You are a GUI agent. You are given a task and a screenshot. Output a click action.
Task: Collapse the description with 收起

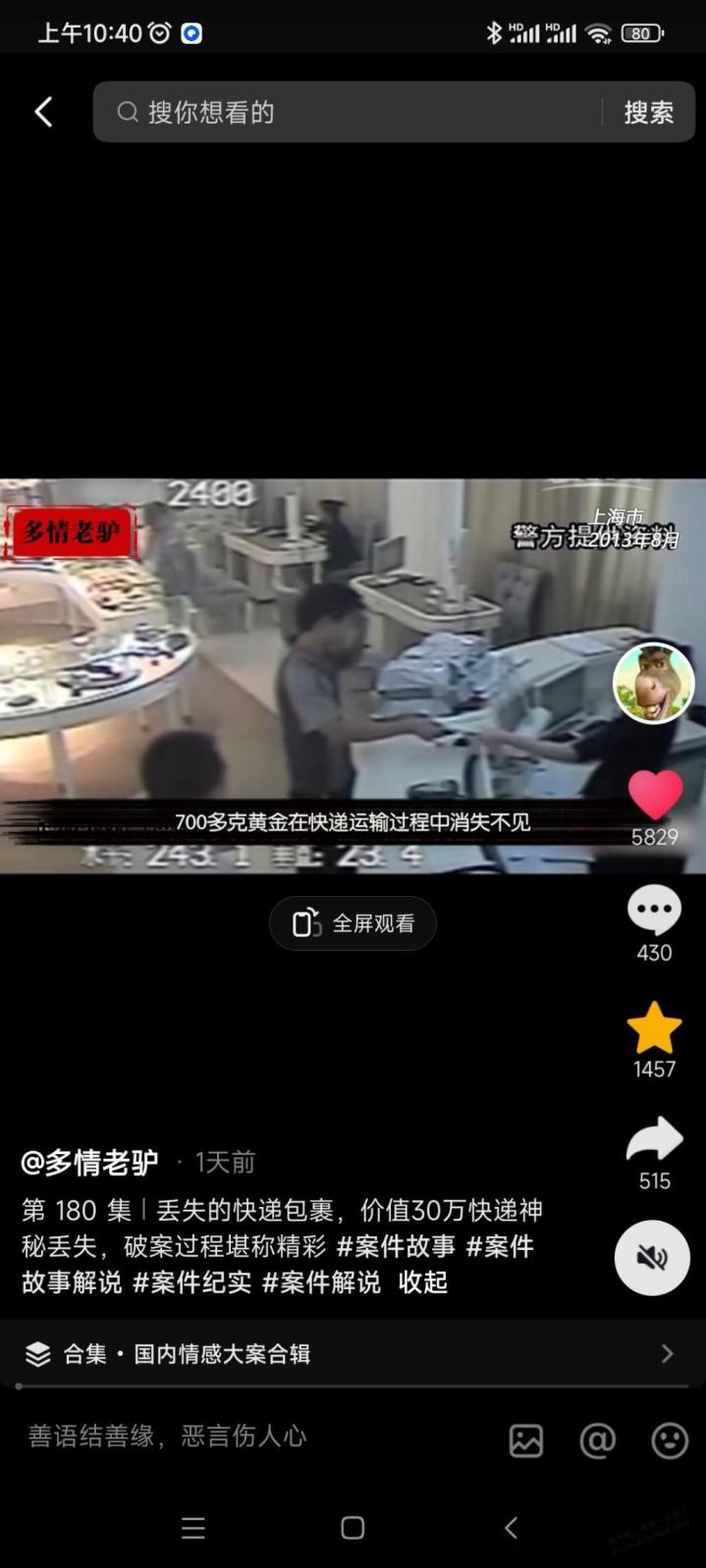coord(423,1281)
